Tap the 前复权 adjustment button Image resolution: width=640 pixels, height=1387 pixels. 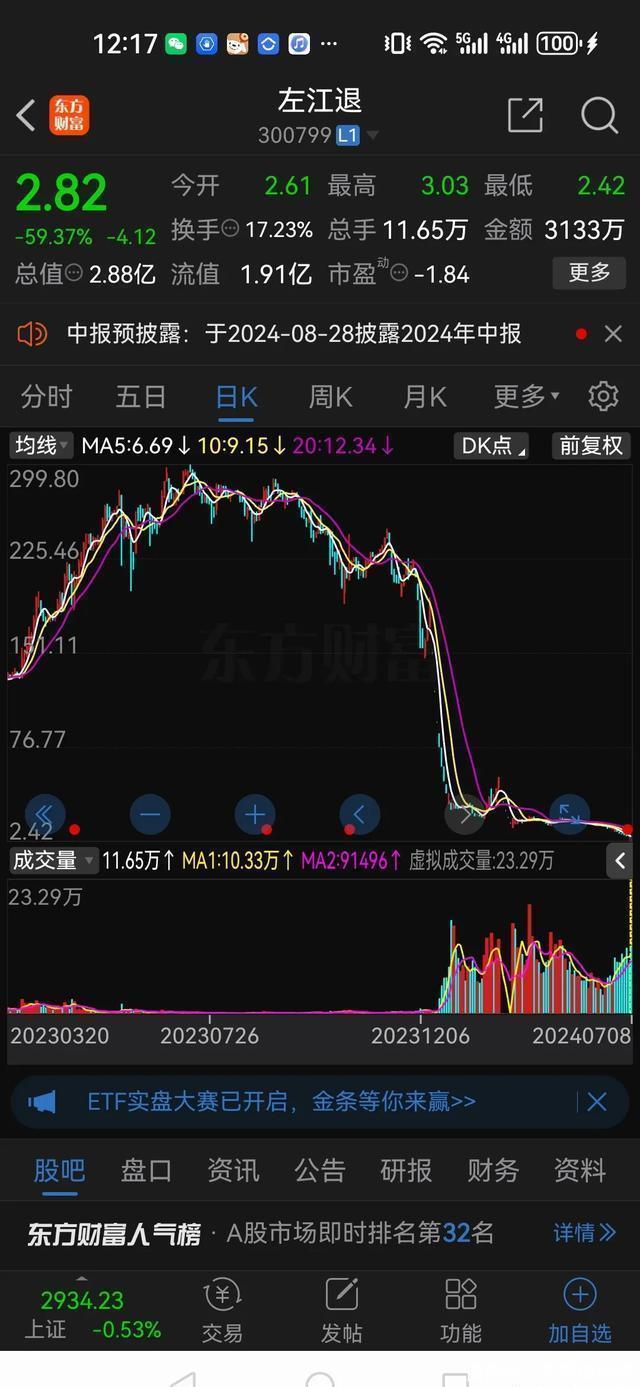pos(591,446)
